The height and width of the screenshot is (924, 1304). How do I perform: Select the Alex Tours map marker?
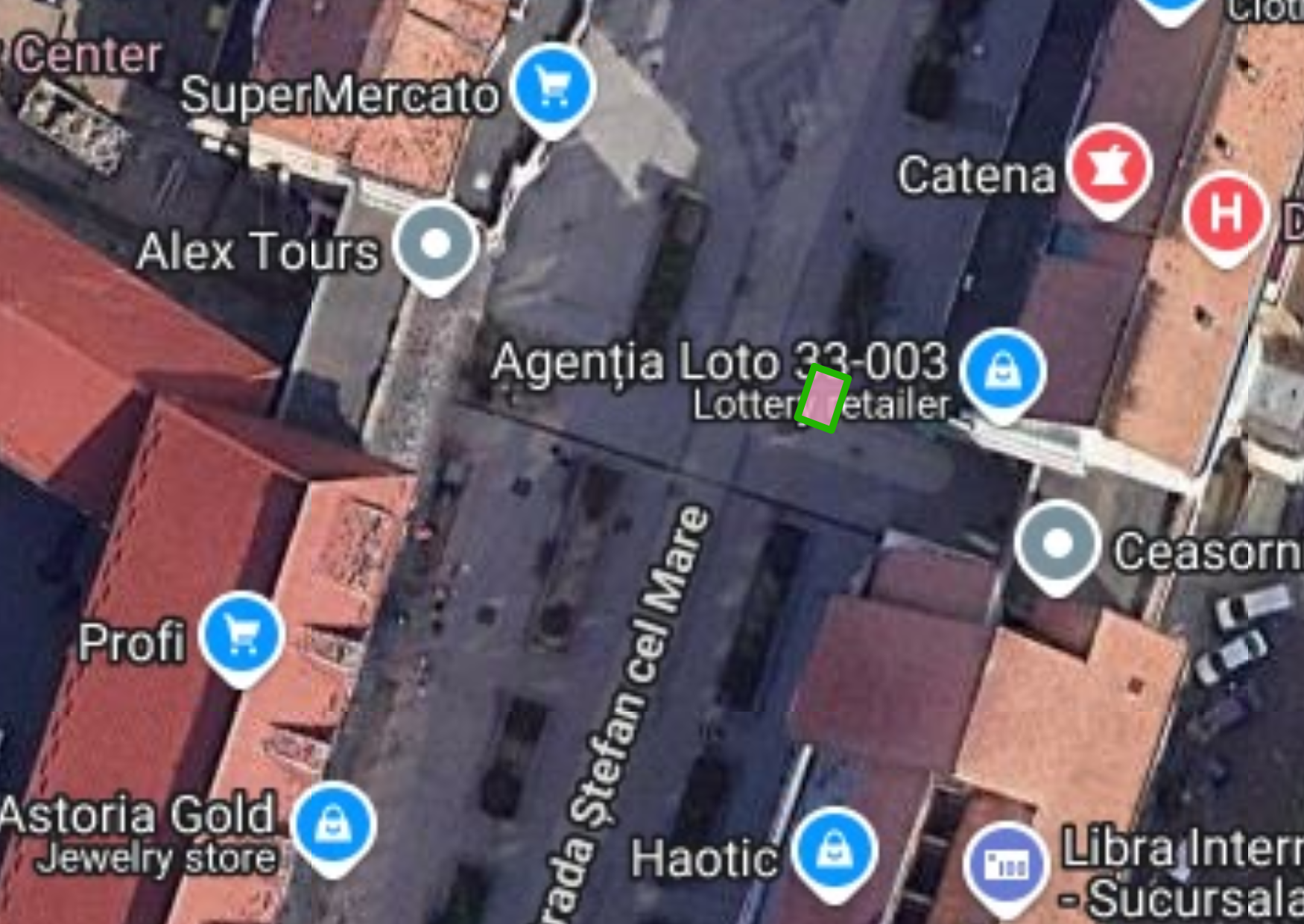click(436, 243)
